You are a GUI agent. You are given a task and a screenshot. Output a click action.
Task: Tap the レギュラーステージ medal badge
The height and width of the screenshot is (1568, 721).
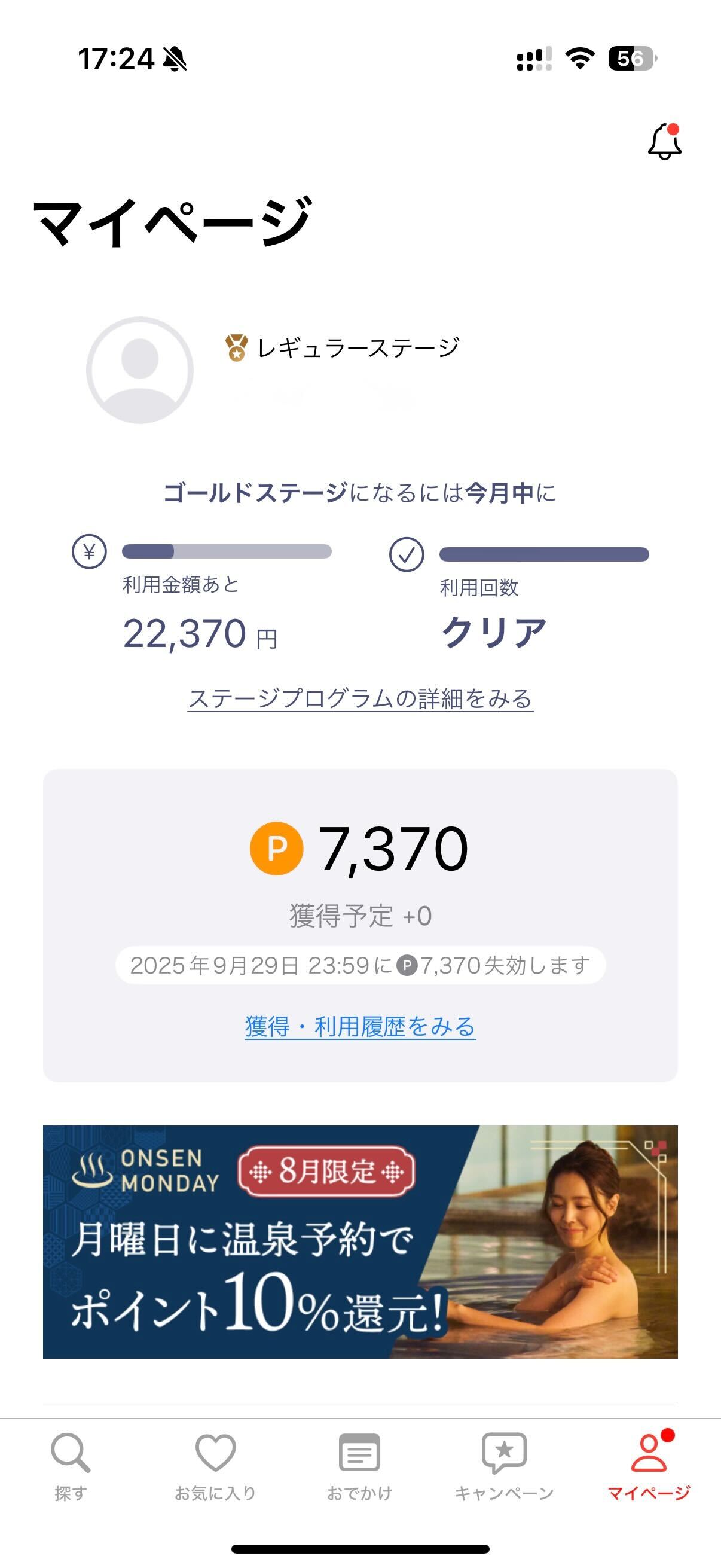(x=236, y=346)
